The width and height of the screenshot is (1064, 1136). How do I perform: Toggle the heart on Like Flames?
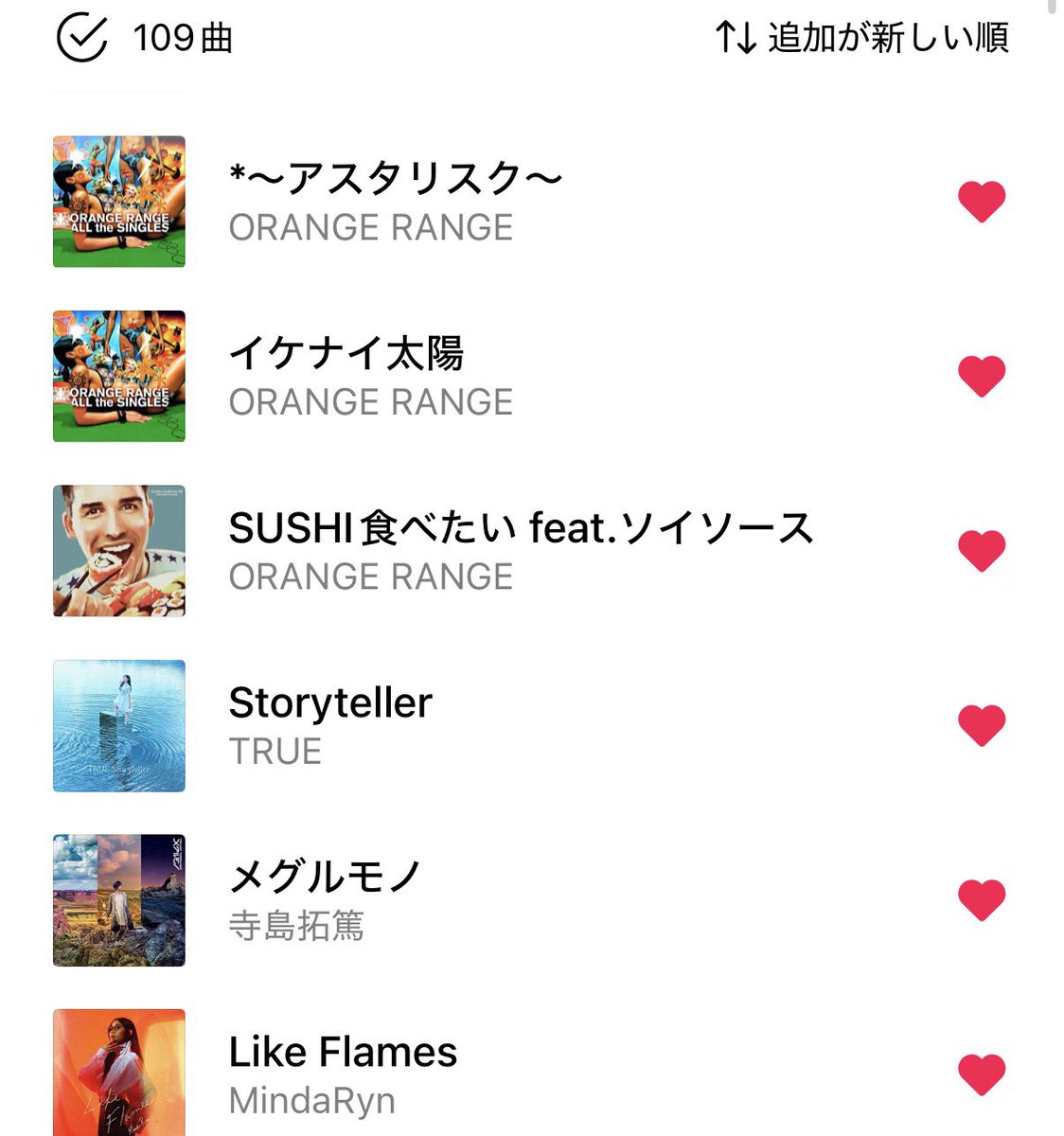tap(982, 1074)
